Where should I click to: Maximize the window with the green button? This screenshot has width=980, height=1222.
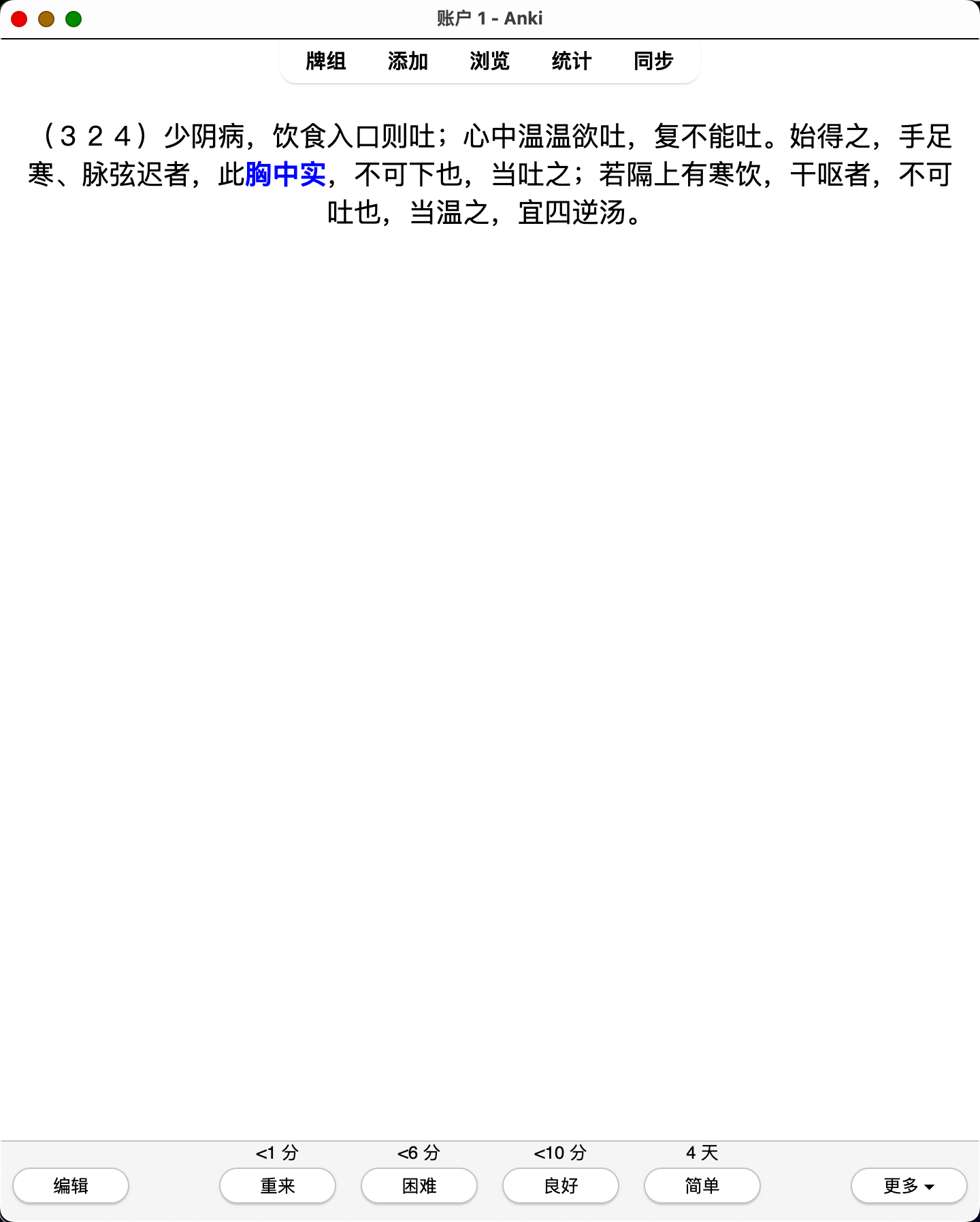pyautogui.click(x=73, y=19)
